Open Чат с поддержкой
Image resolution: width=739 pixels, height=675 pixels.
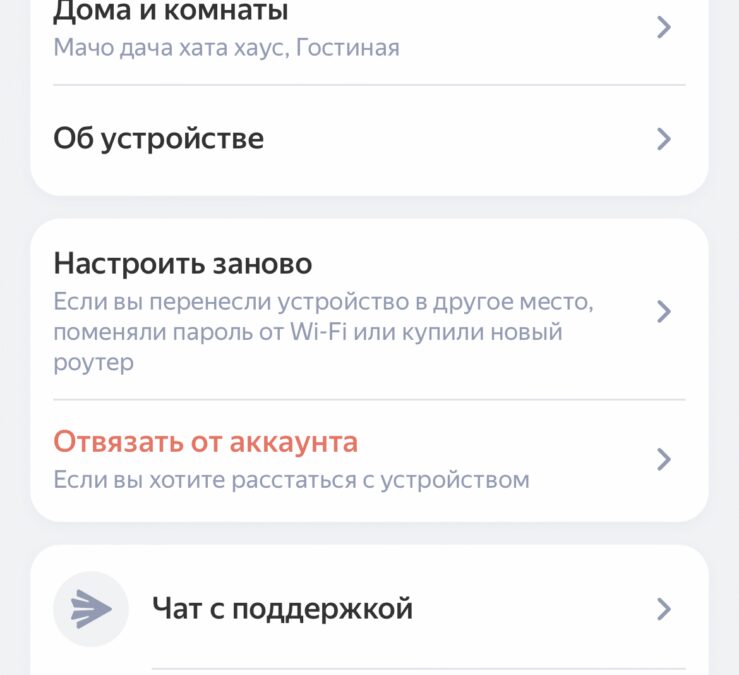[368, 608]
